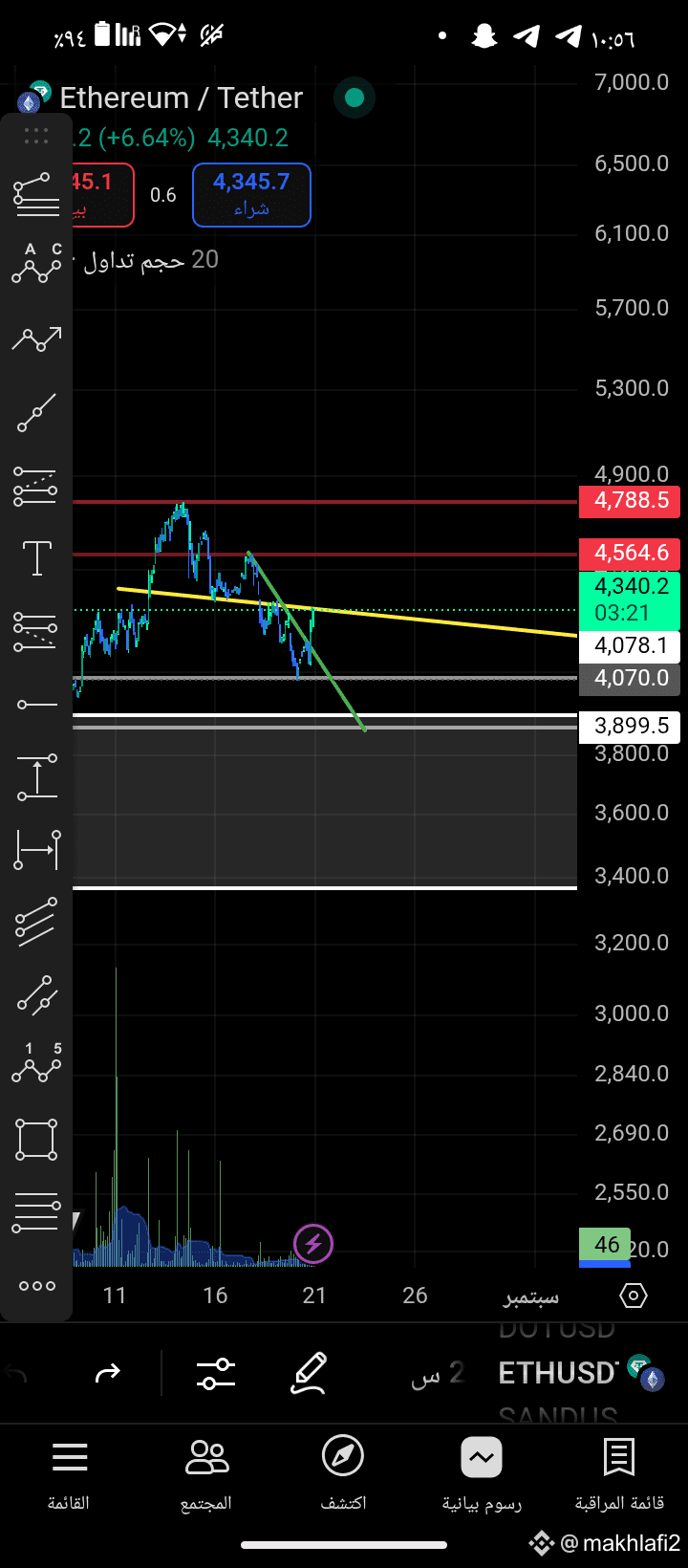The height and width of the screenshot is (1568, 688).
Task: Switch to the اكتشف explore tab
Action: [x=343, y=1474]
